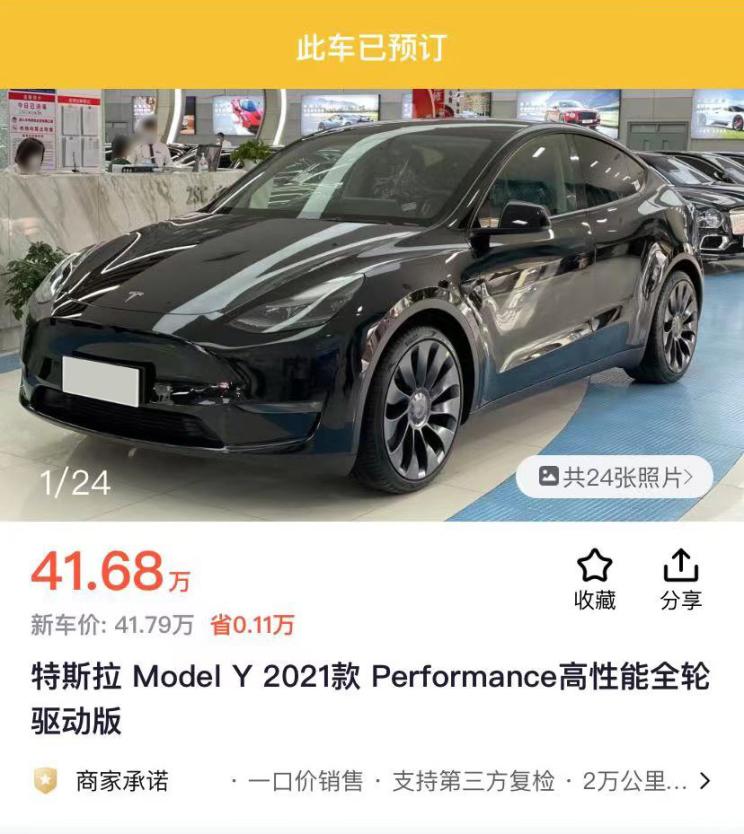Tap the 此车已预订 reserved banner

[372, 41]
